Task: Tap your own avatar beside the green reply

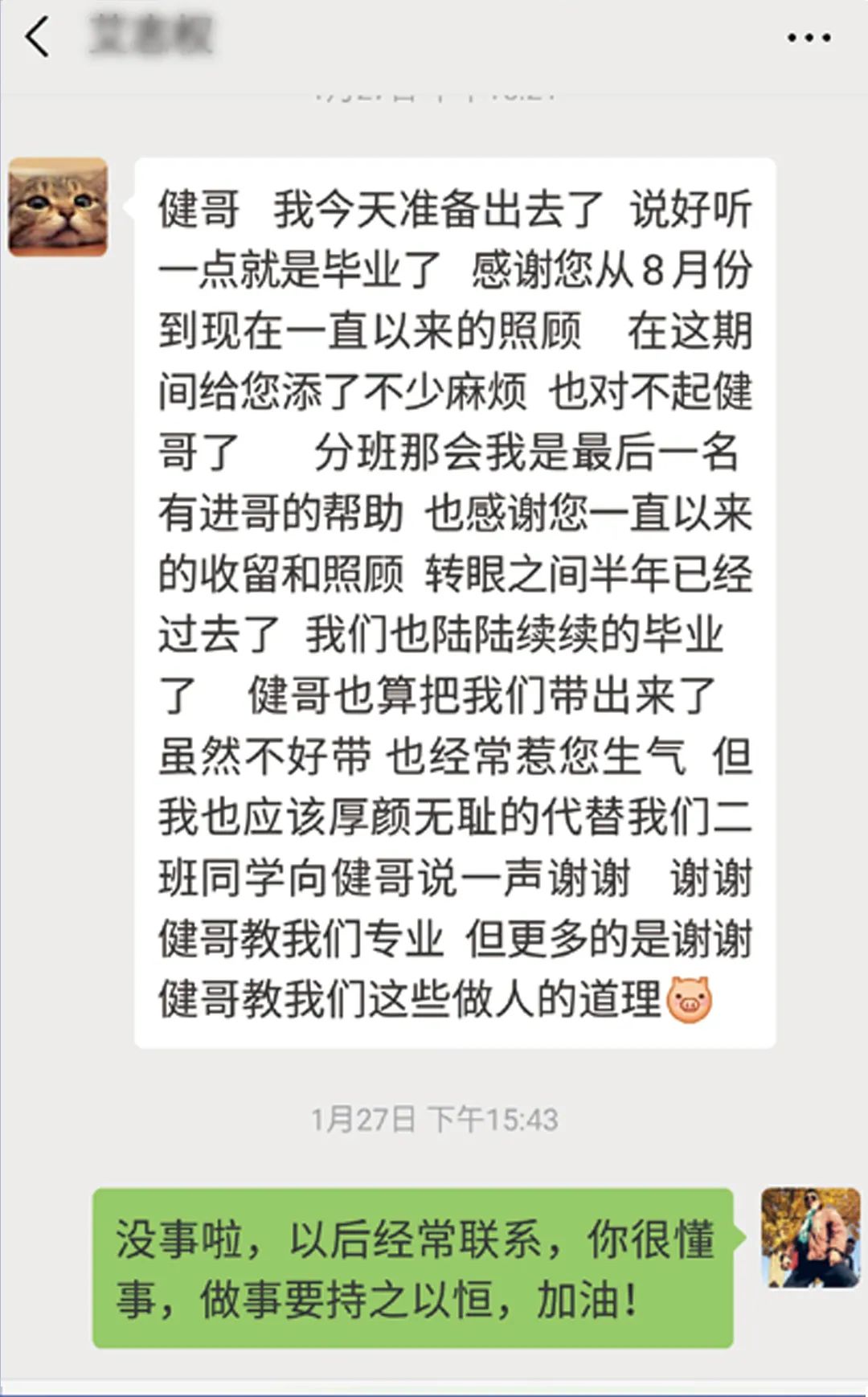Action: click(810, 1238)
